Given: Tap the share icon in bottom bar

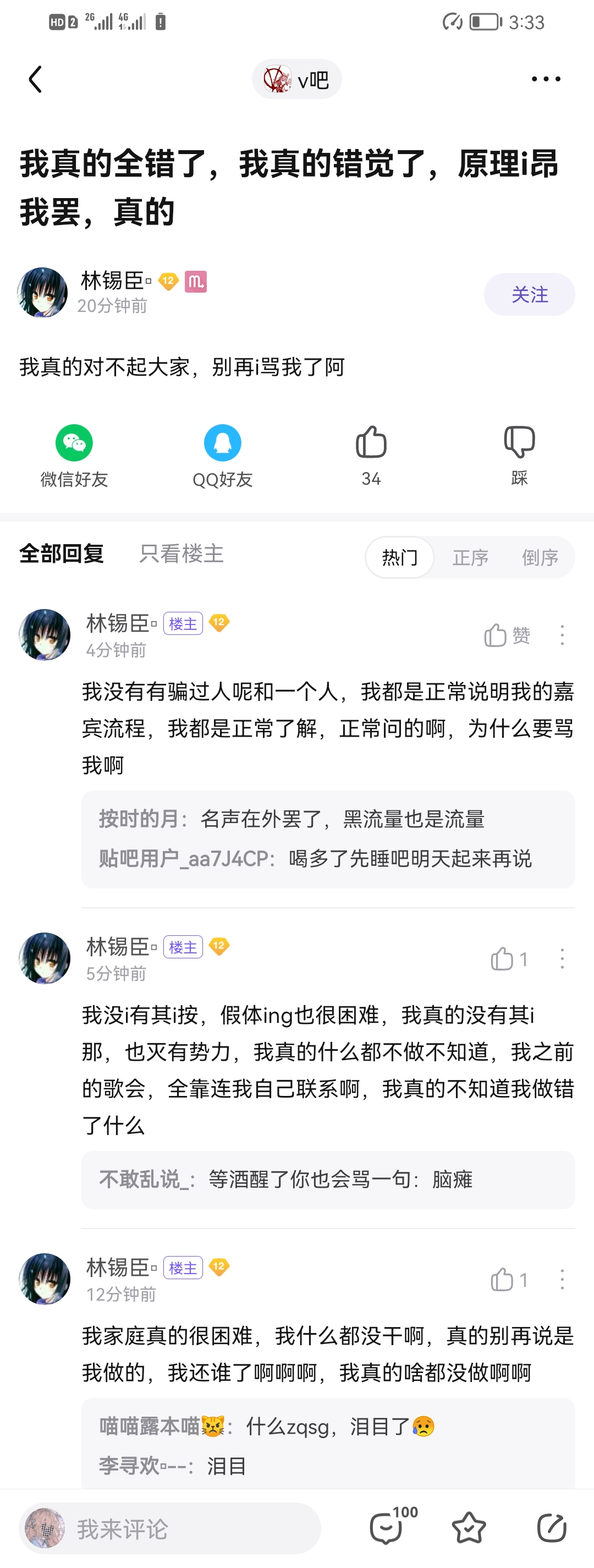Looking at the screenshot, I should click(x=552, y=1528).
